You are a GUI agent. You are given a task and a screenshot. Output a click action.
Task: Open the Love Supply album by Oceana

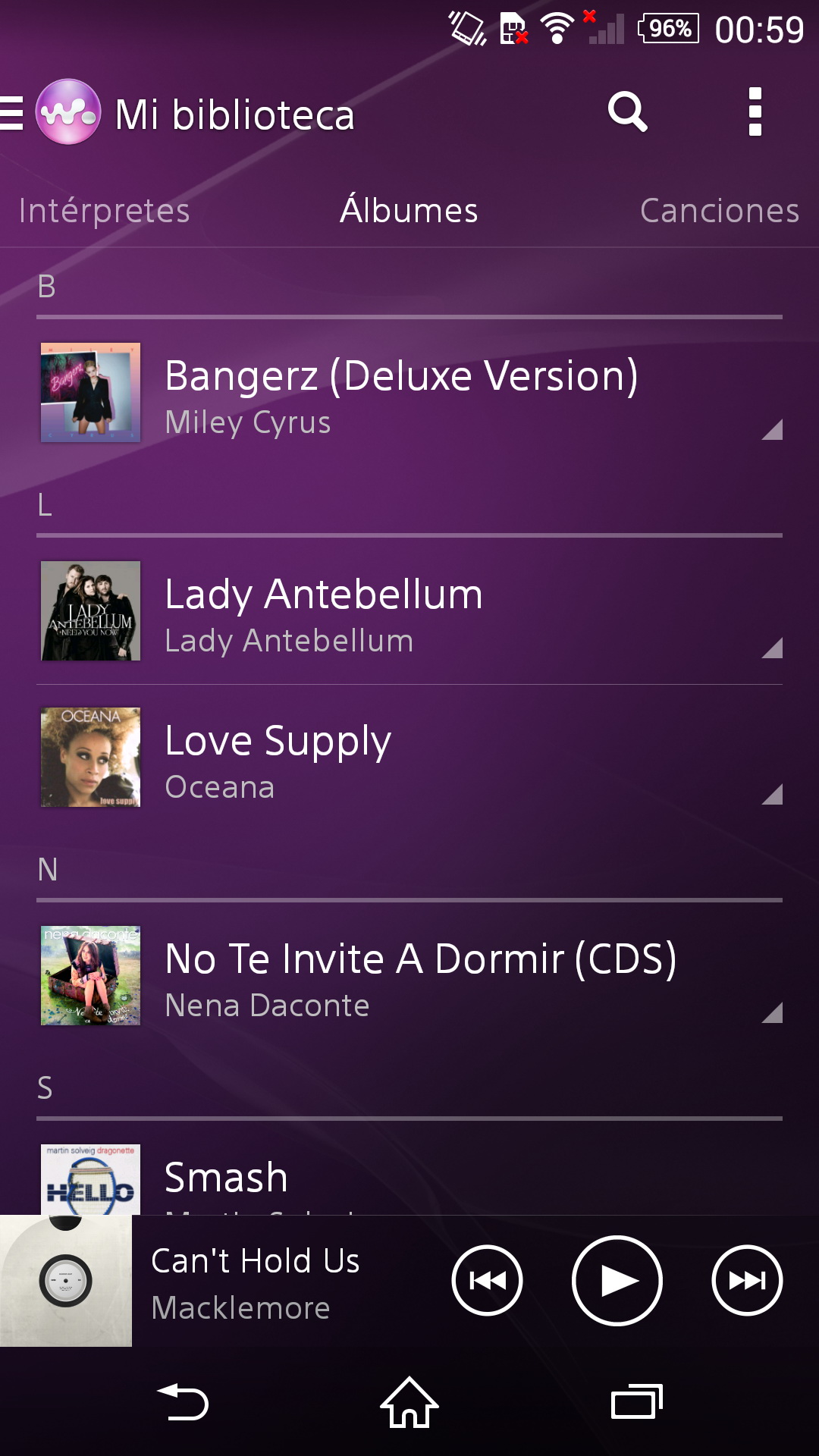278,758
